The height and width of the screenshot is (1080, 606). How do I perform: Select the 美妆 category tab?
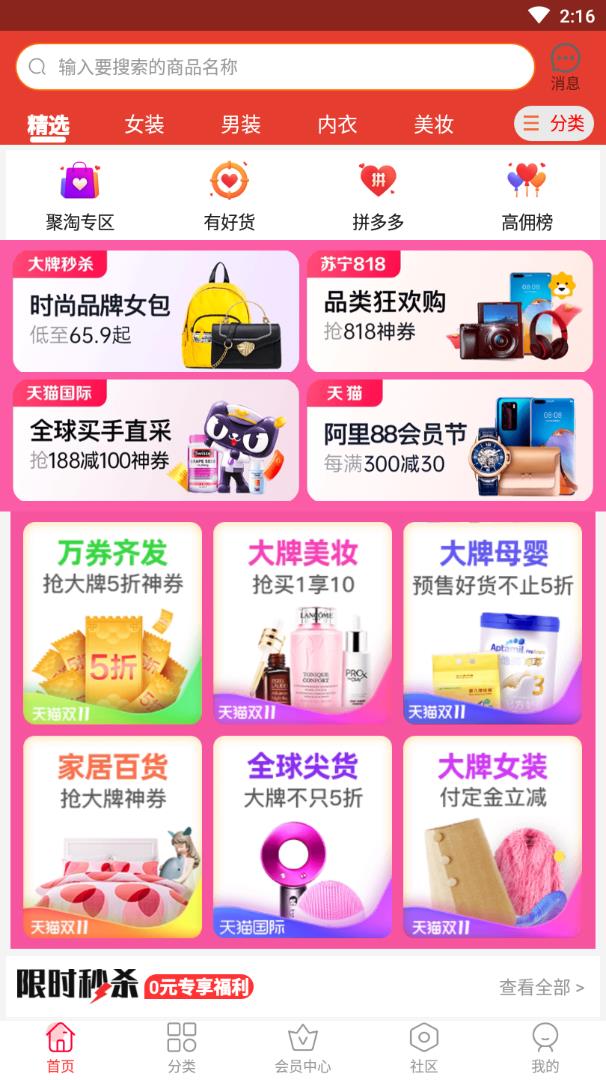point(434,124)
